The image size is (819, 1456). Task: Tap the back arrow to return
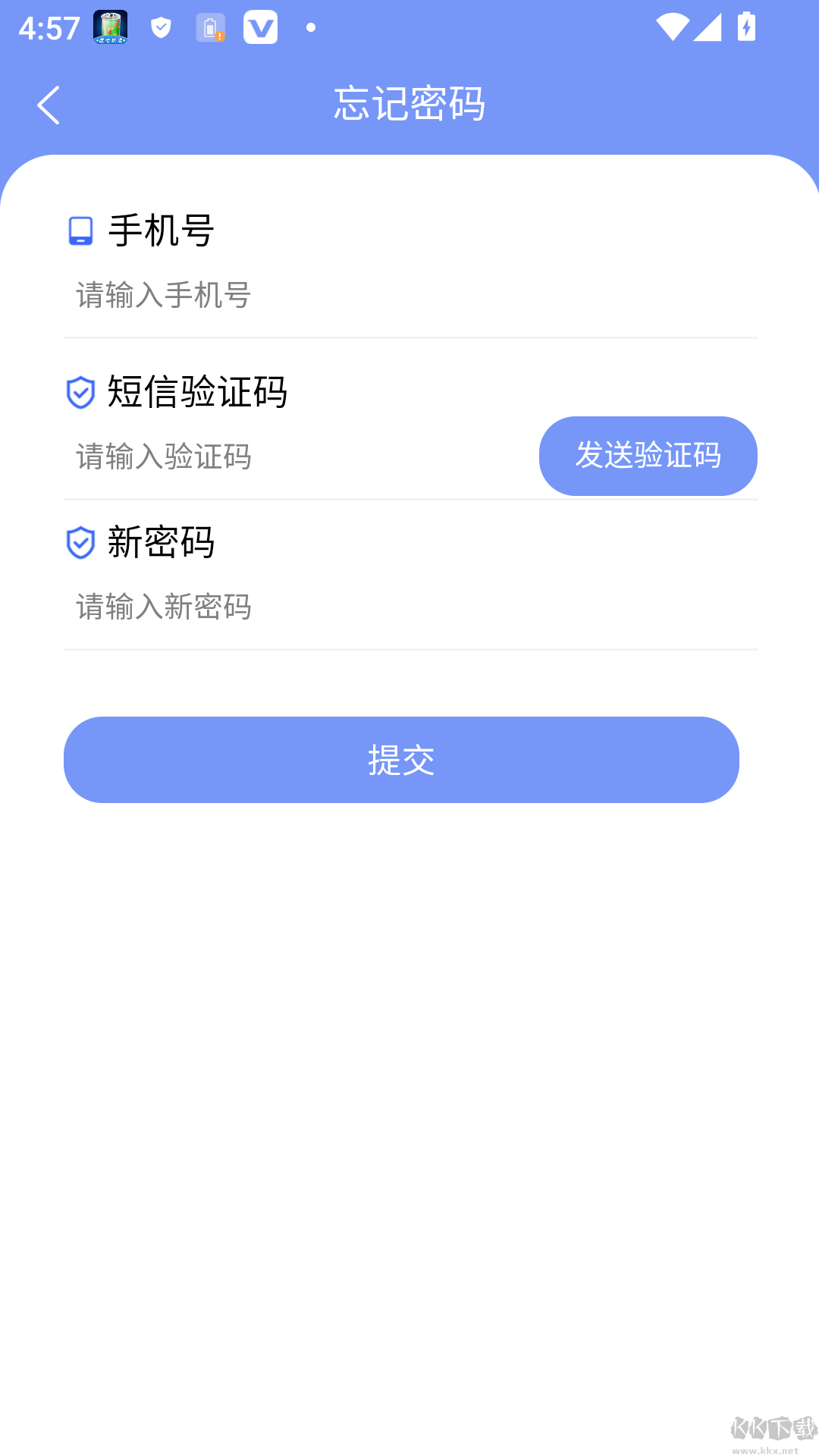pos(49,104)
